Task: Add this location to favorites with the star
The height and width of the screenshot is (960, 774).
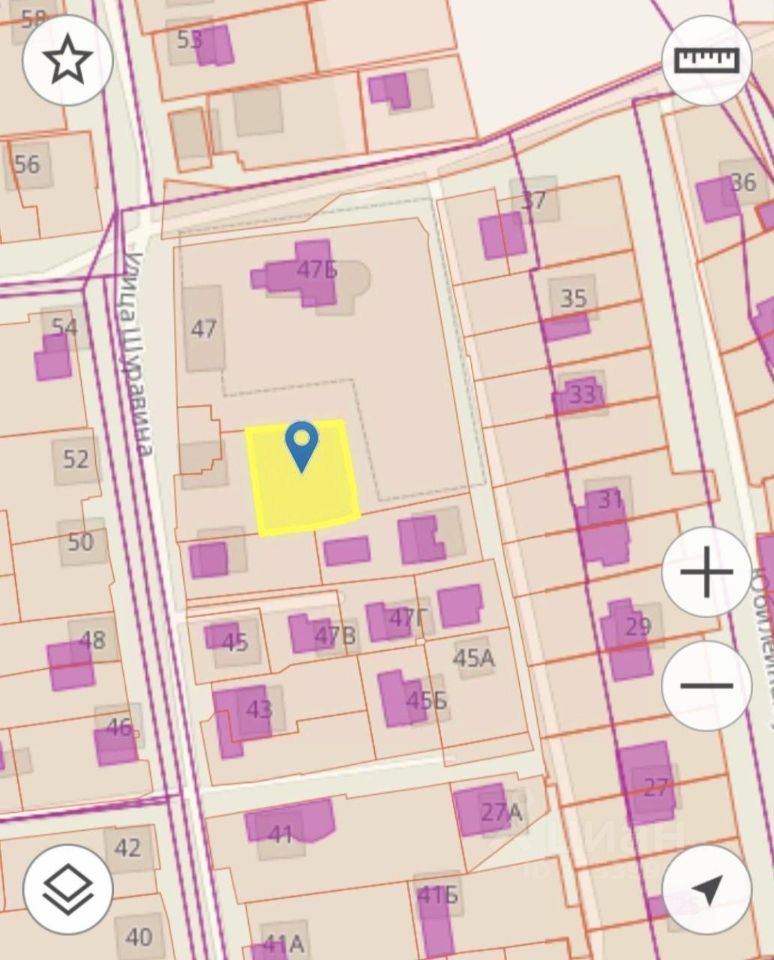Action: pos(67,60)
